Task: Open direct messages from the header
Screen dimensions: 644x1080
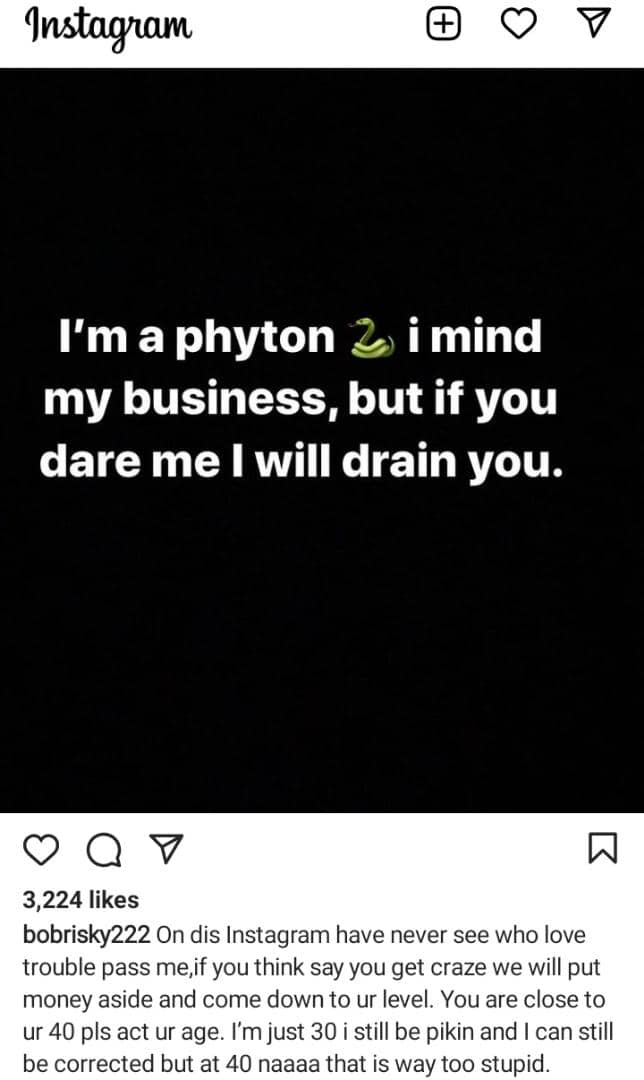Action: [x=593, y=24]
